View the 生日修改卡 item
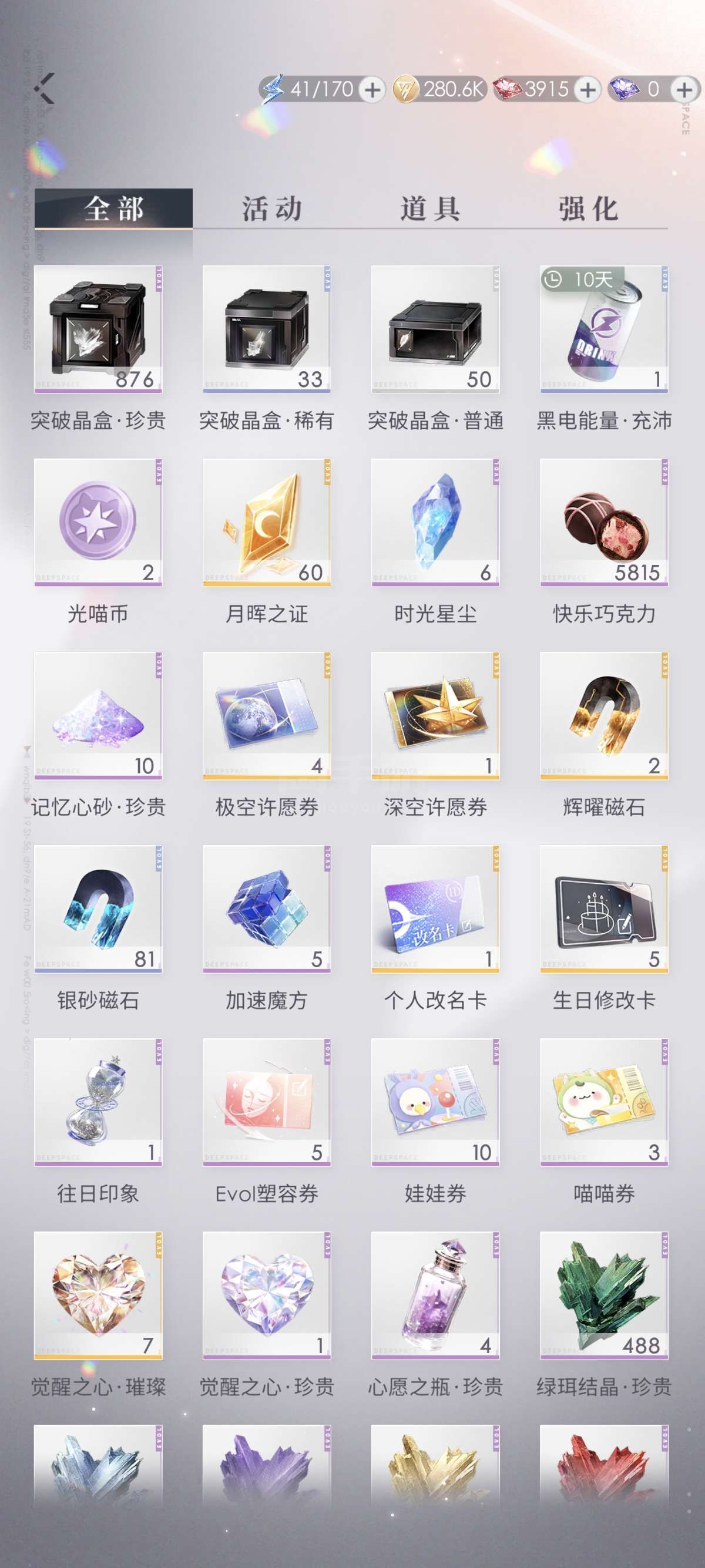 [x=604, y=908]
